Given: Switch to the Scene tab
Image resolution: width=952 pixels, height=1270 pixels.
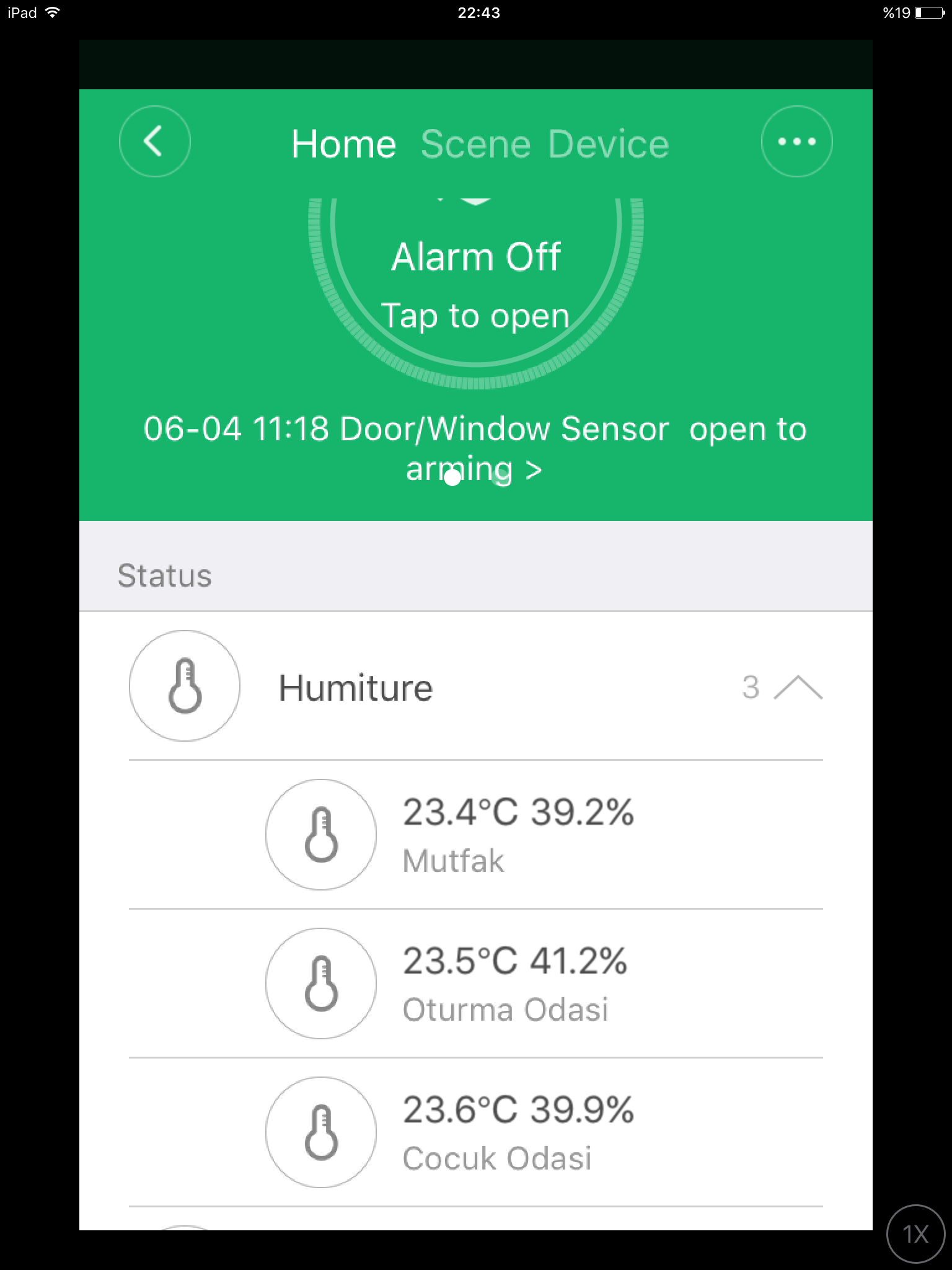Looking at the screenshot, I should pyautogui.click(x=475, y=144).
